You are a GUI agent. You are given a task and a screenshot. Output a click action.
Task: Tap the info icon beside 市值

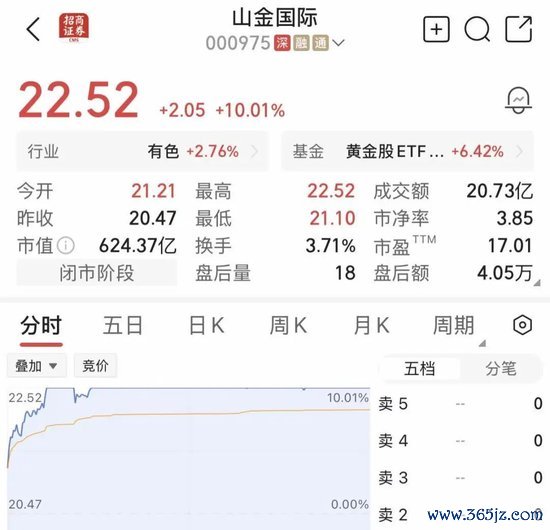[66, 245]
